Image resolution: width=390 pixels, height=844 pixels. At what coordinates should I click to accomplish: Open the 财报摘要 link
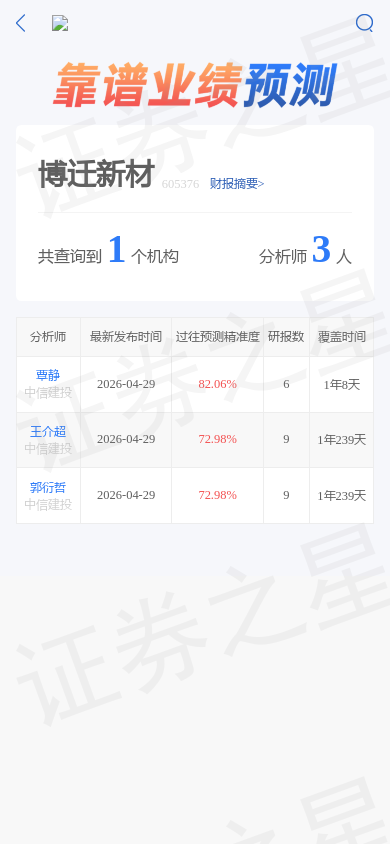(237, 184)
